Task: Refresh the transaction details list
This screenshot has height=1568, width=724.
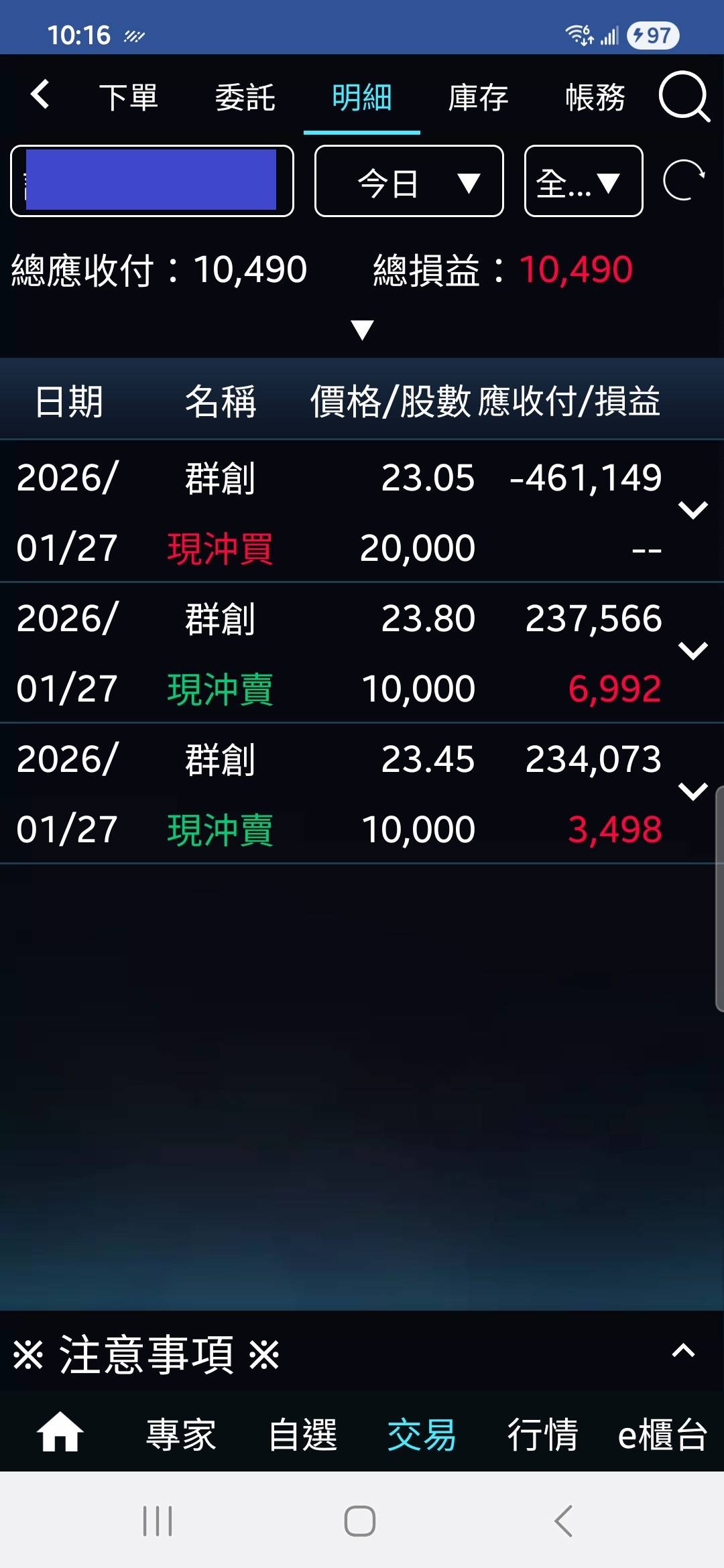Action: [x=682, y=182]
